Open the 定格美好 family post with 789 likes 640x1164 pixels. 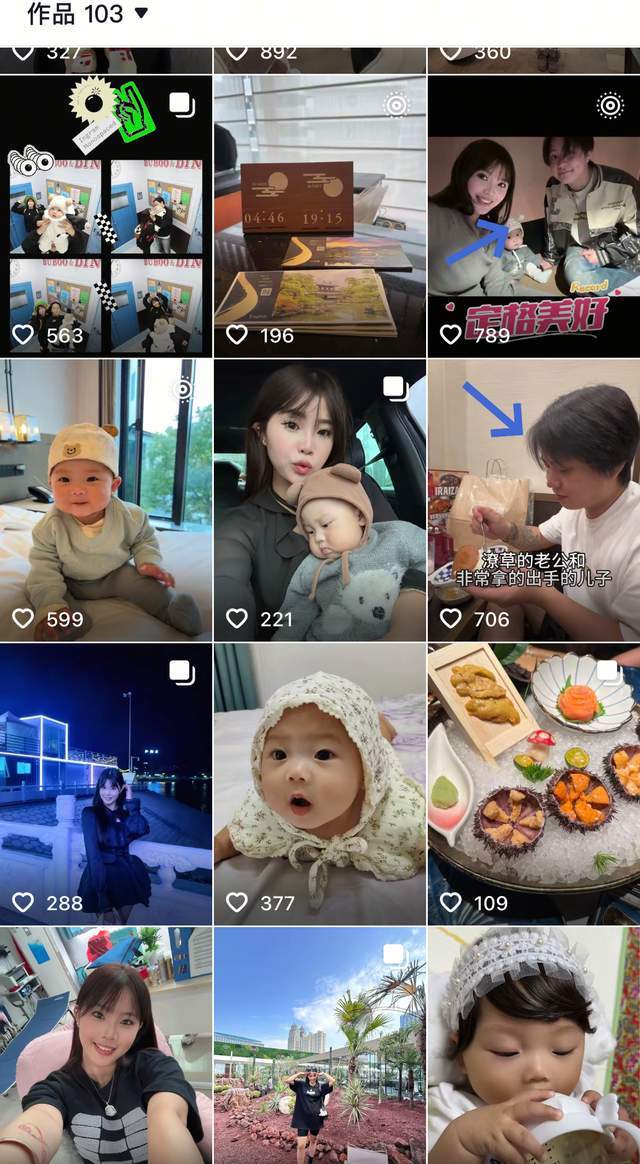[x=534, y=215]
